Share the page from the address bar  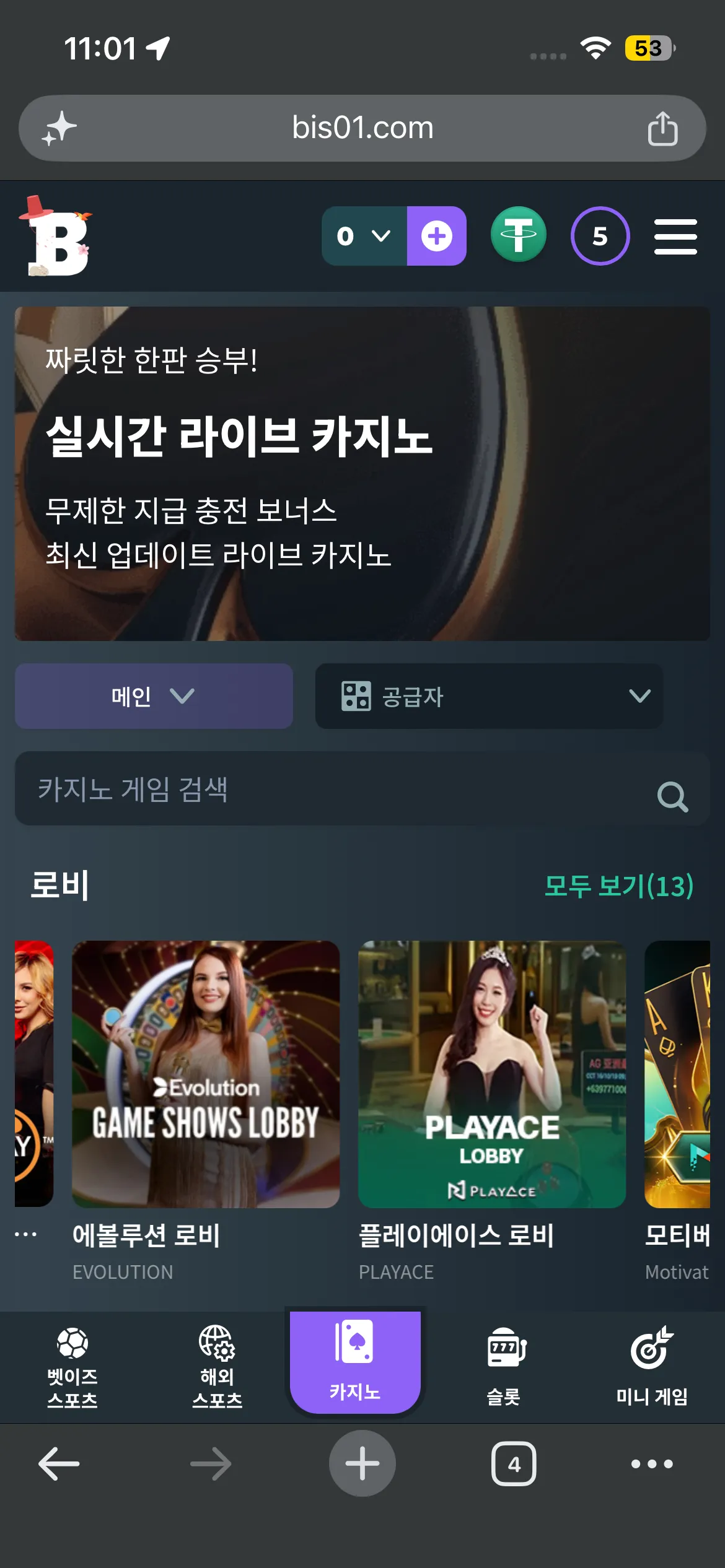click(662, 128)
